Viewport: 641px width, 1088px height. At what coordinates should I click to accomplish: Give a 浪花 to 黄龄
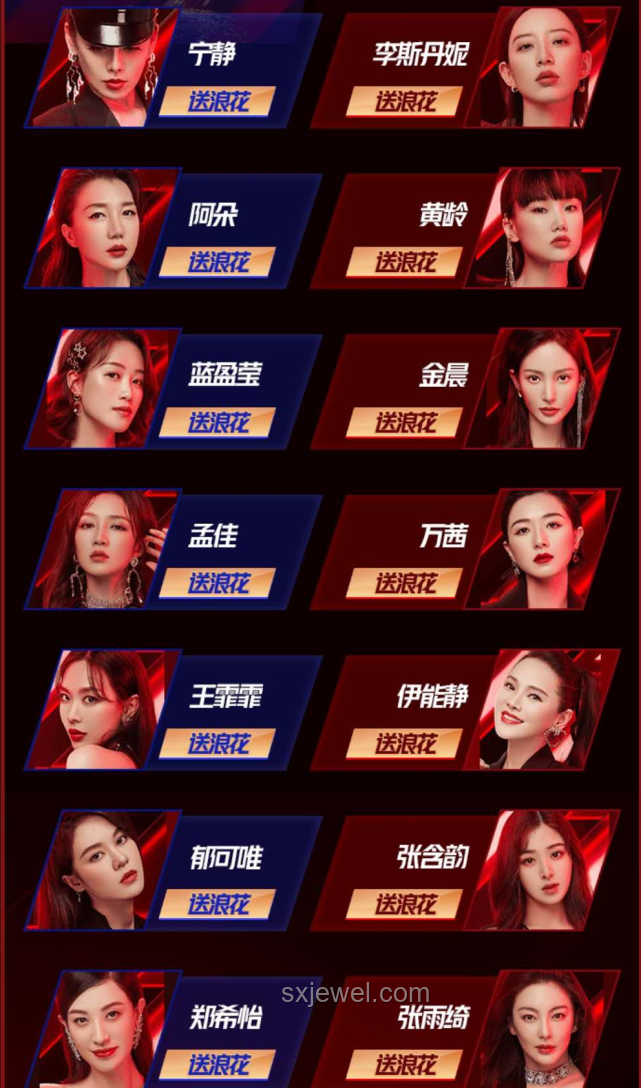[405, 262]
